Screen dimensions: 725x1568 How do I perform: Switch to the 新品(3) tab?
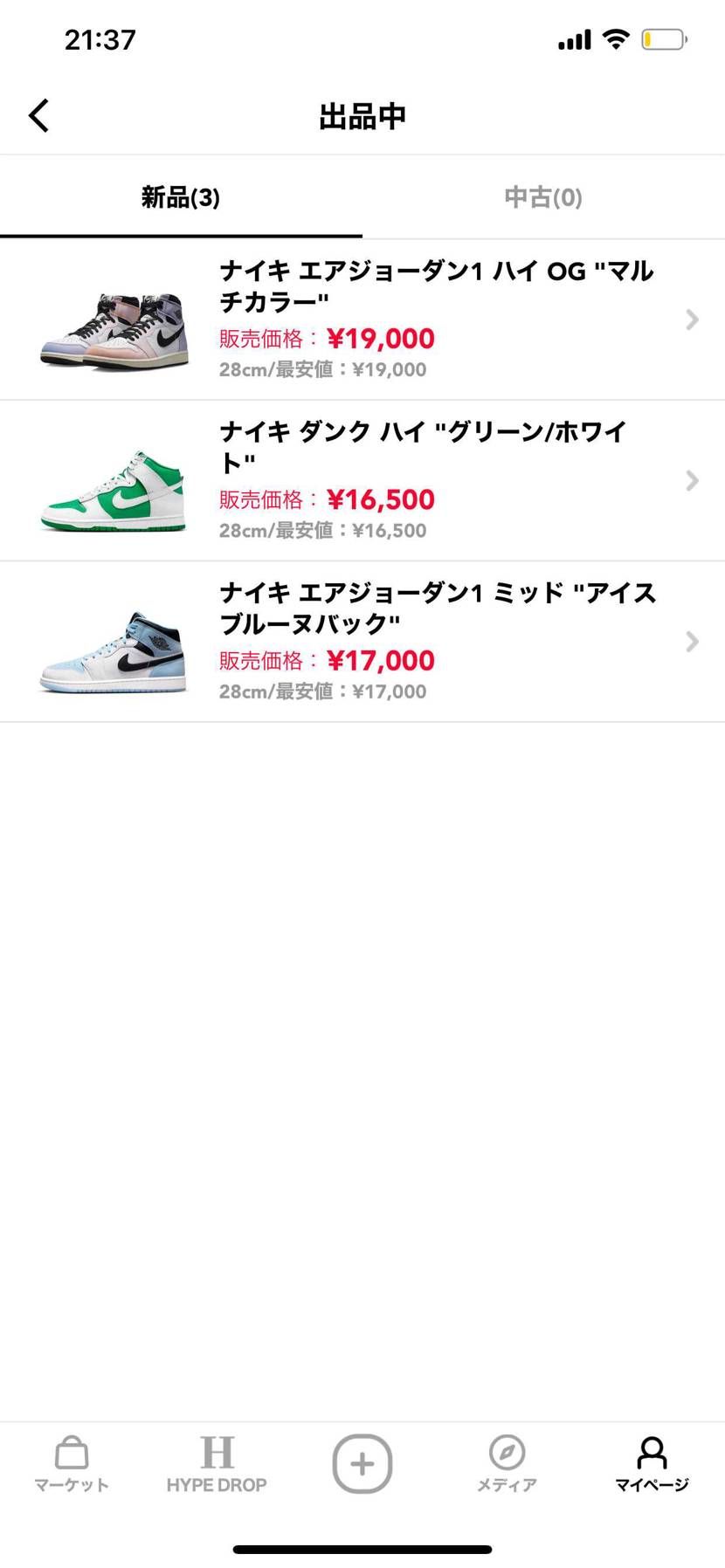click(x=180, y=197)
